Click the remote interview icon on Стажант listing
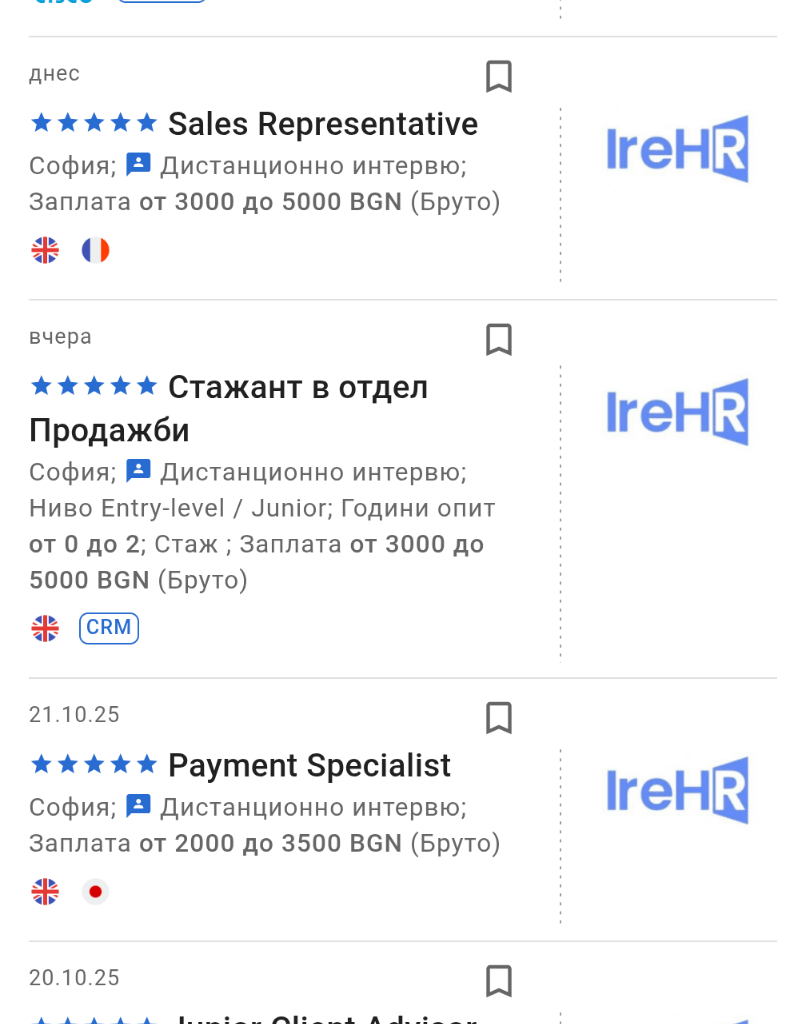This screenshot has height=1024, width=806. pyautogui.click(x=138, y=470)
